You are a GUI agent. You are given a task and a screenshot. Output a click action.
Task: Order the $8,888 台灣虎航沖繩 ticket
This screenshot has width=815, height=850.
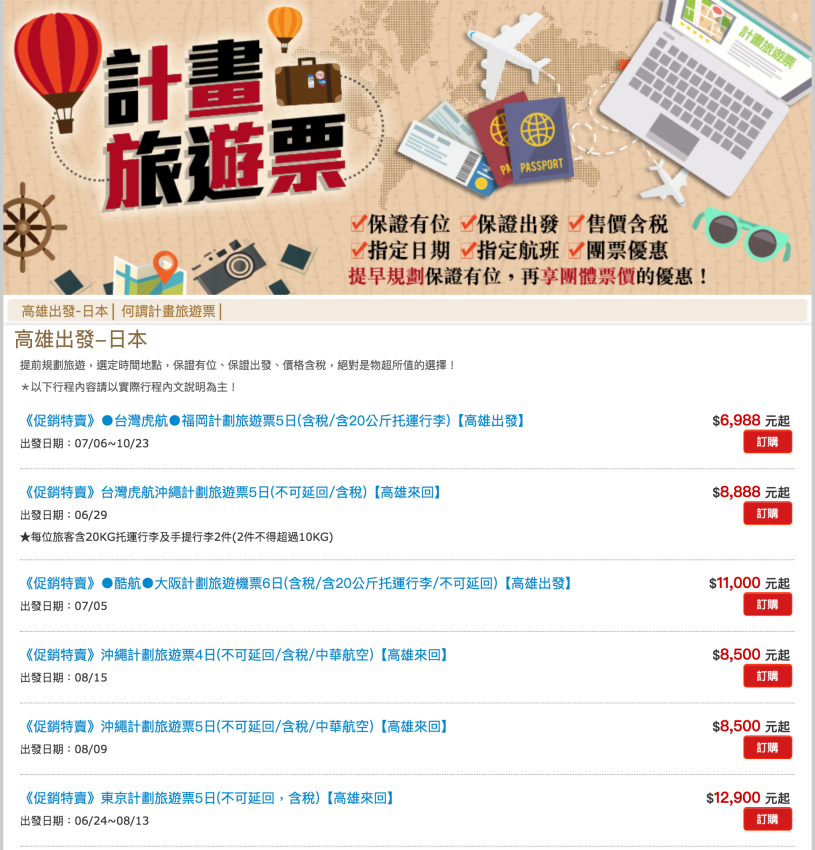click(767, 513)
